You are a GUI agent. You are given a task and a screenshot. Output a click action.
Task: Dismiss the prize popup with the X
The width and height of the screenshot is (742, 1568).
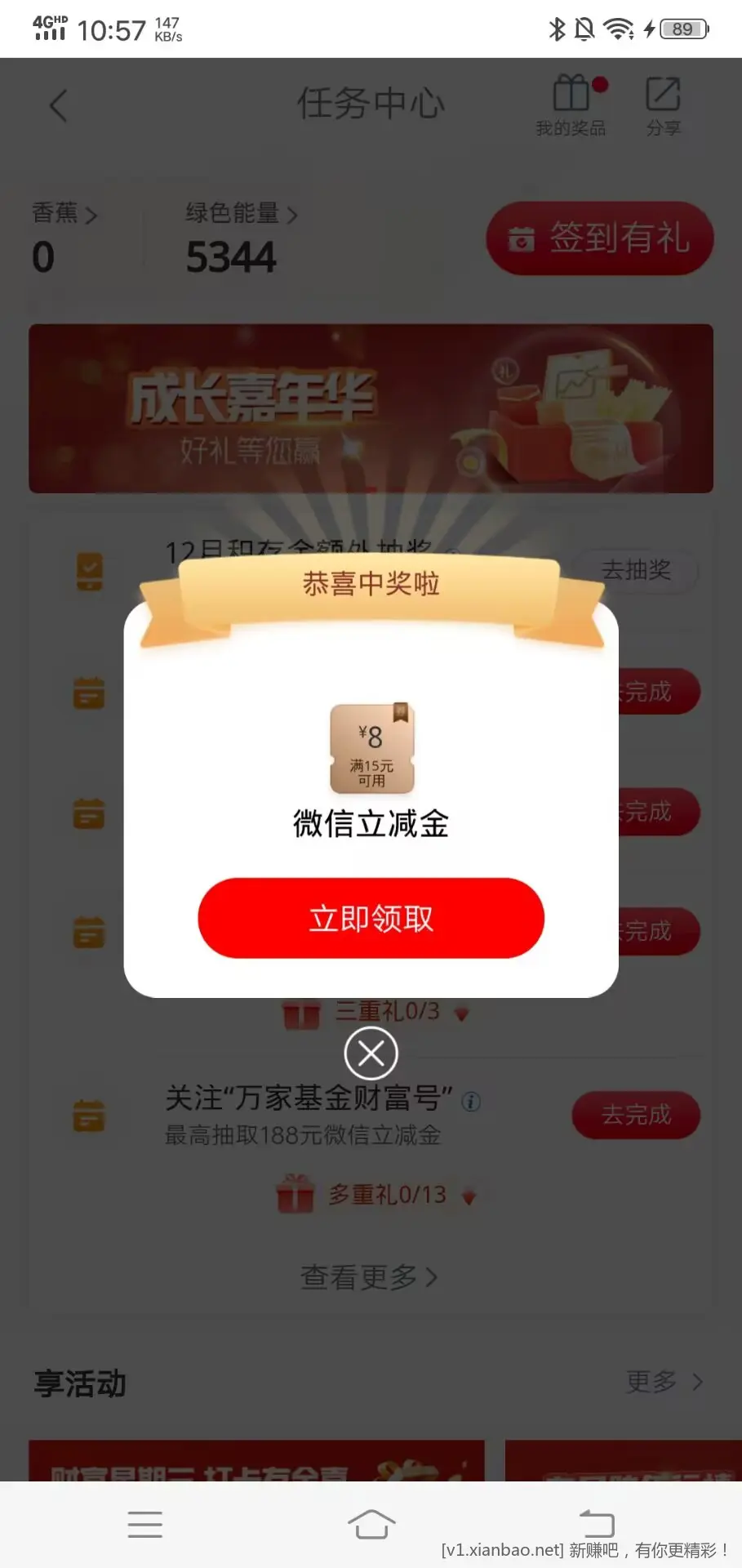[371, 1053]
